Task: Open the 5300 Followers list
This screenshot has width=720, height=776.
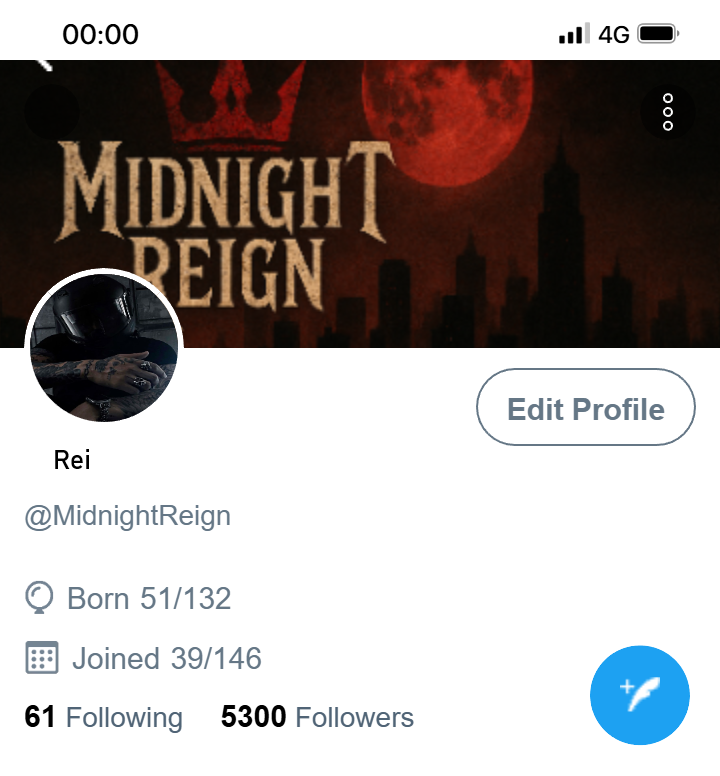Action: [317, 717]
